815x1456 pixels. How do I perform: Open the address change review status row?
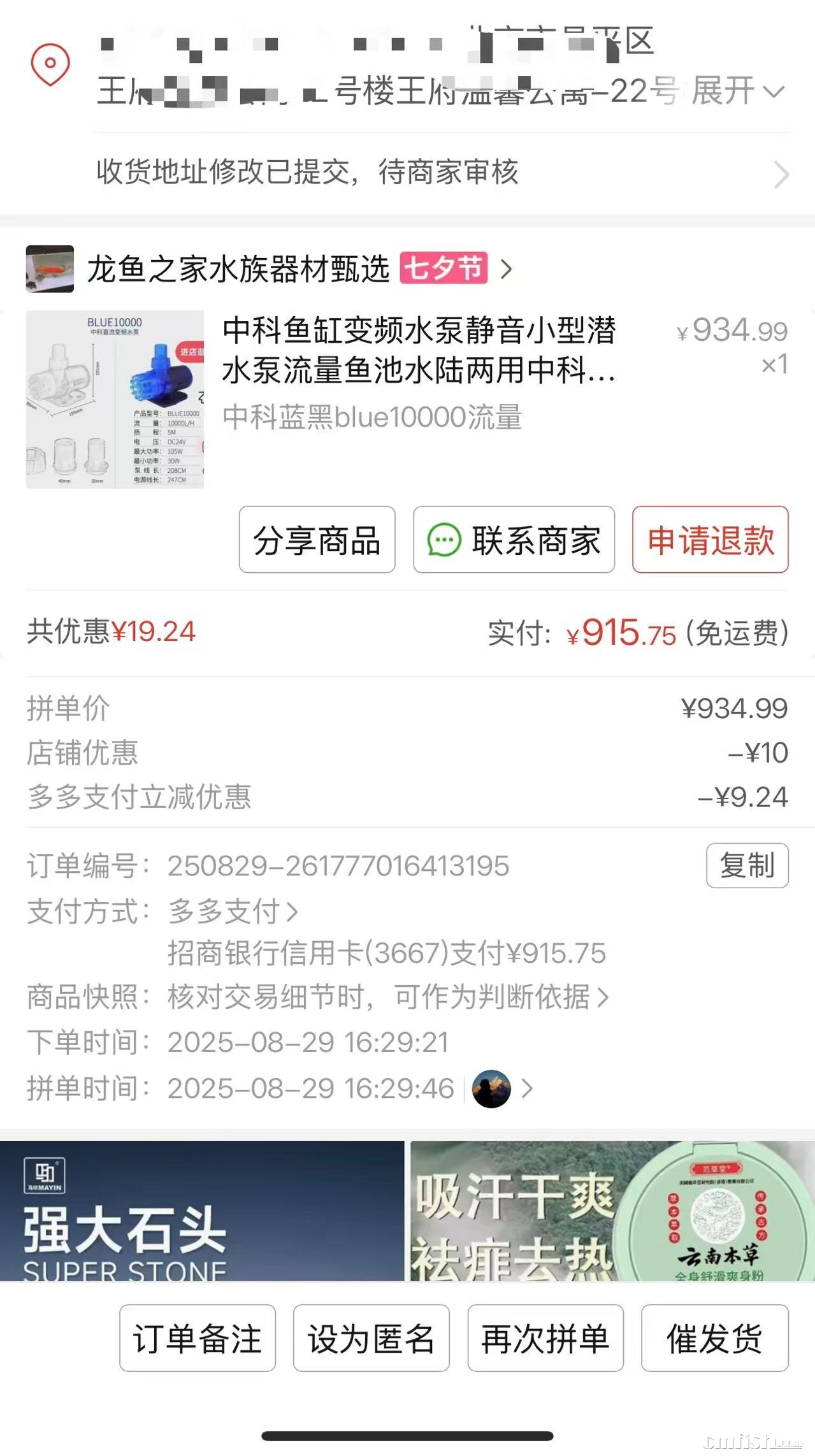pos(440,172)
